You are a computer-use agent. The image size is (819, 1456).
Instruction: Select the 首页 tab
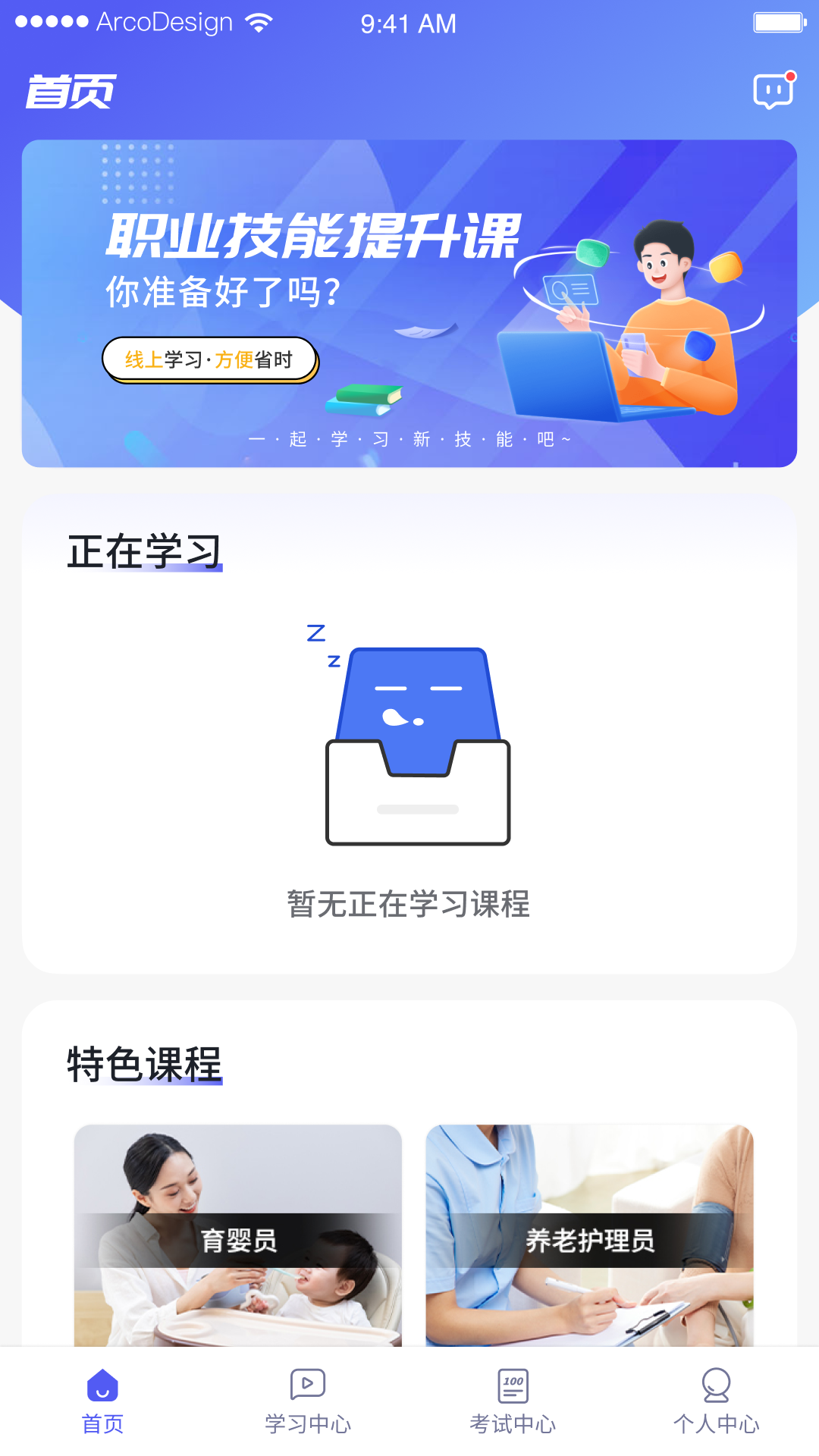pyautogui.click(x=102, y=1401)
